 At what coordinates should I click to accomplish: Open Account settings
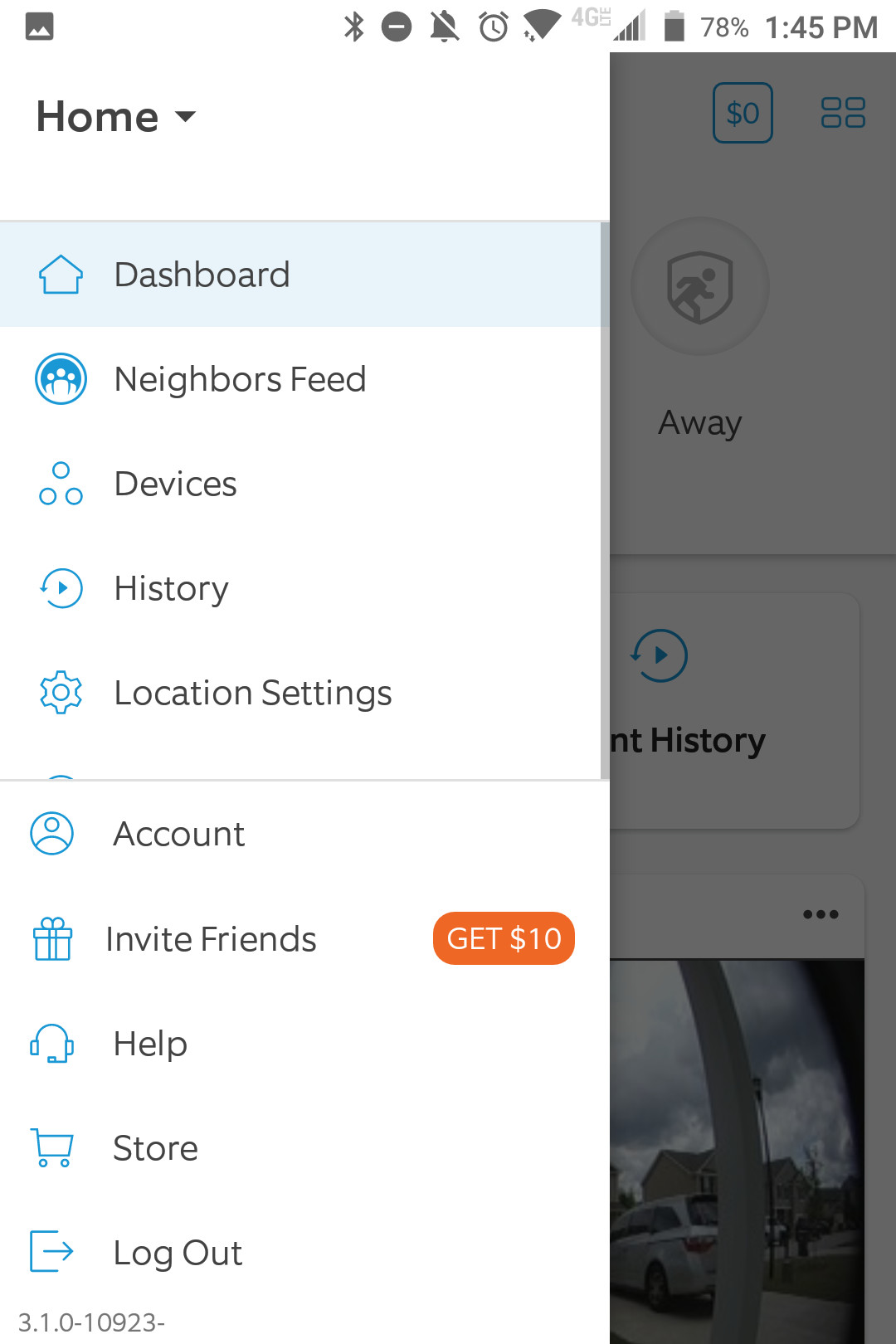(178, 834)
